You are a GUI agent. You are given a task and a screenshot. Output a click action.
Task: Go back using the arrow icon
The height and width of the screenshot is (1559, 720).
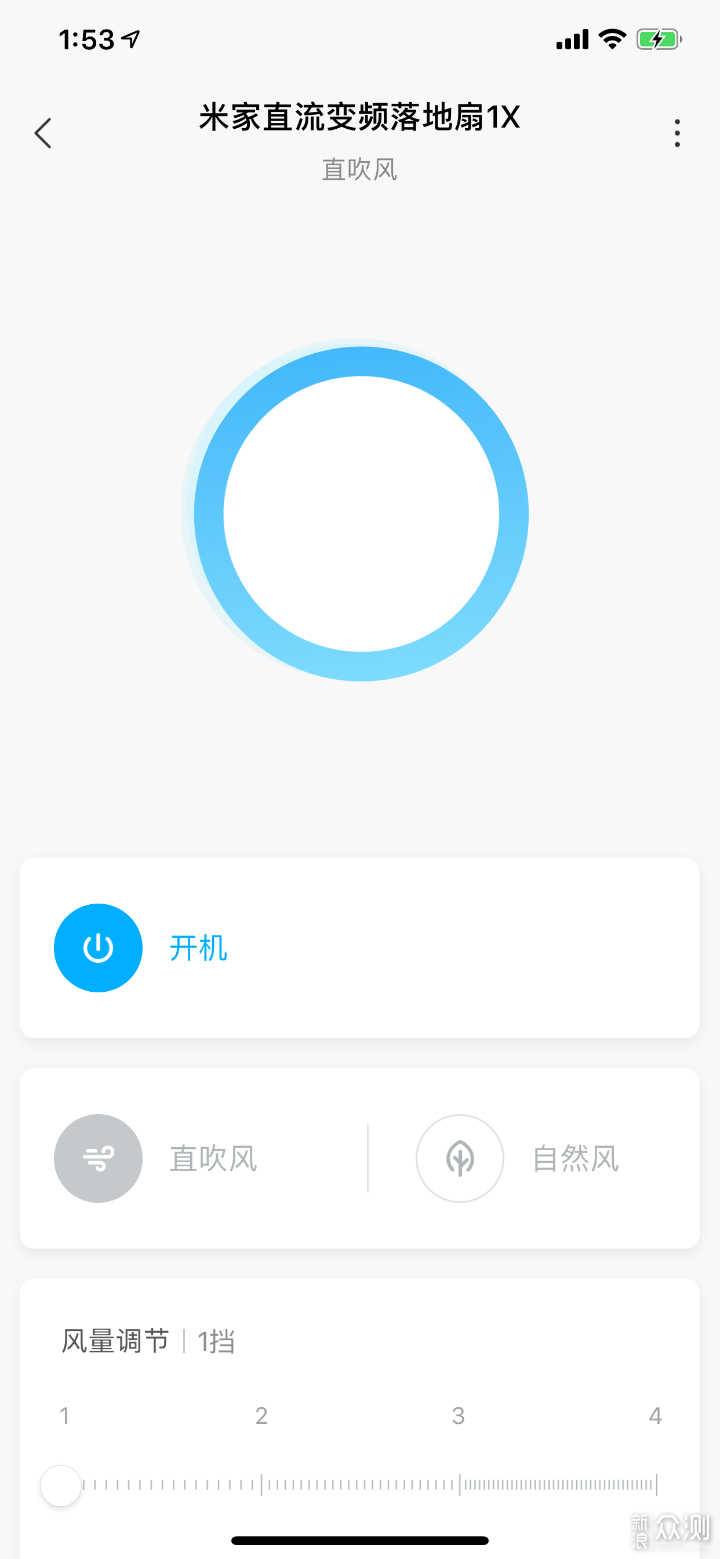pos(42,133)
